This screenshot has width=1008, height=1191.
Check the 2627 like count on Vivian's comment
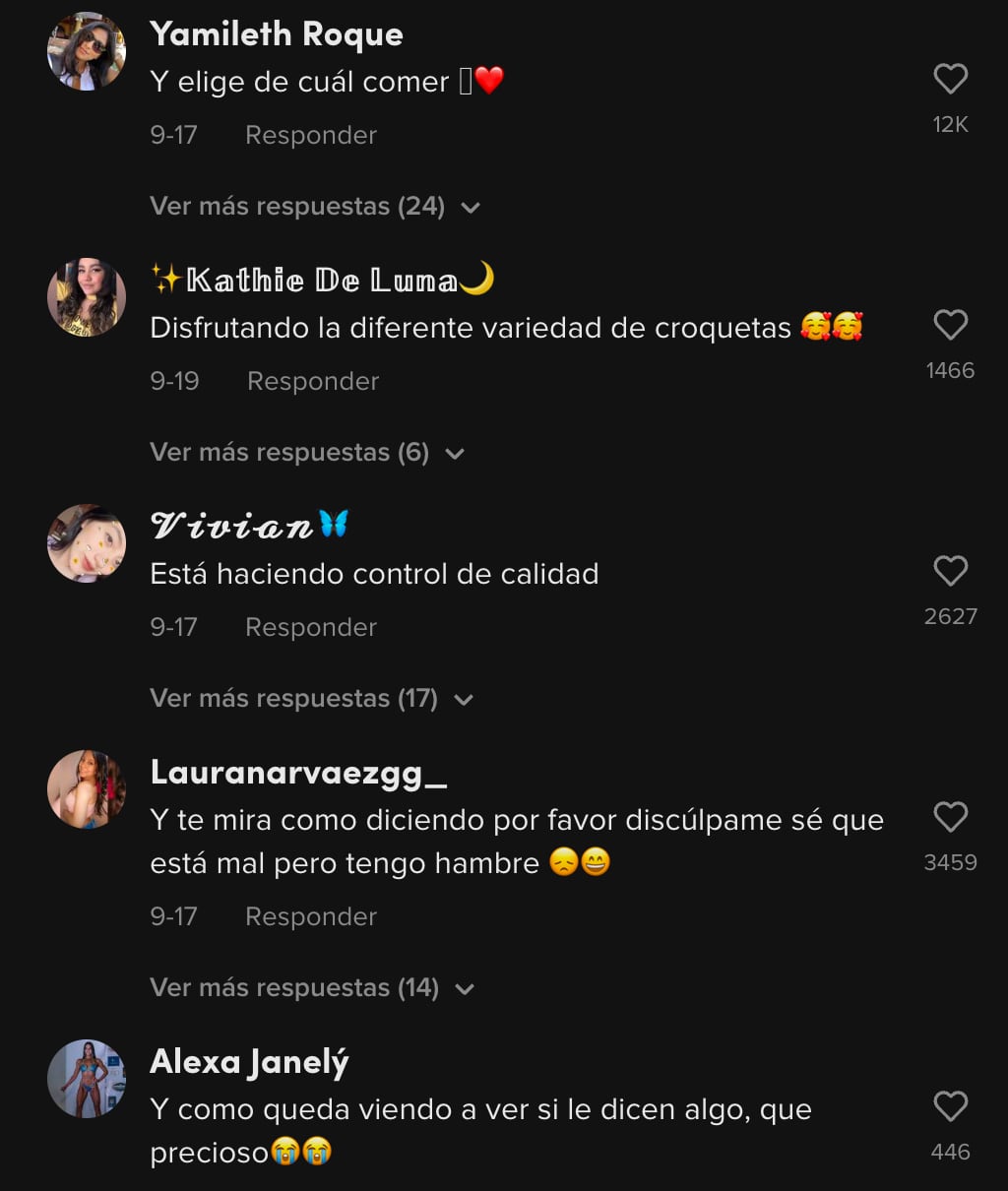(x=950, y=616)
